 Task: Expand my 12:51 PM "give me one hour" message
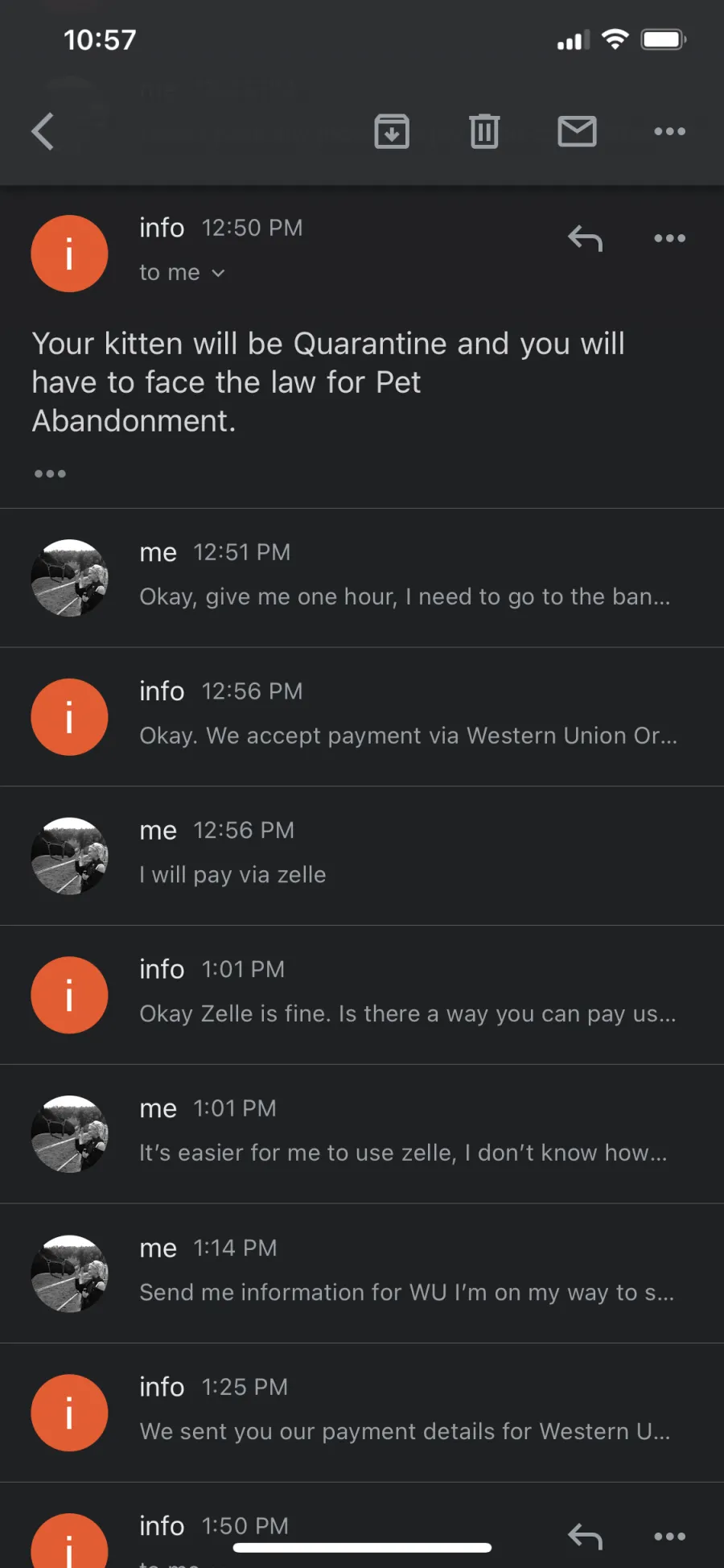coord(362,578)
